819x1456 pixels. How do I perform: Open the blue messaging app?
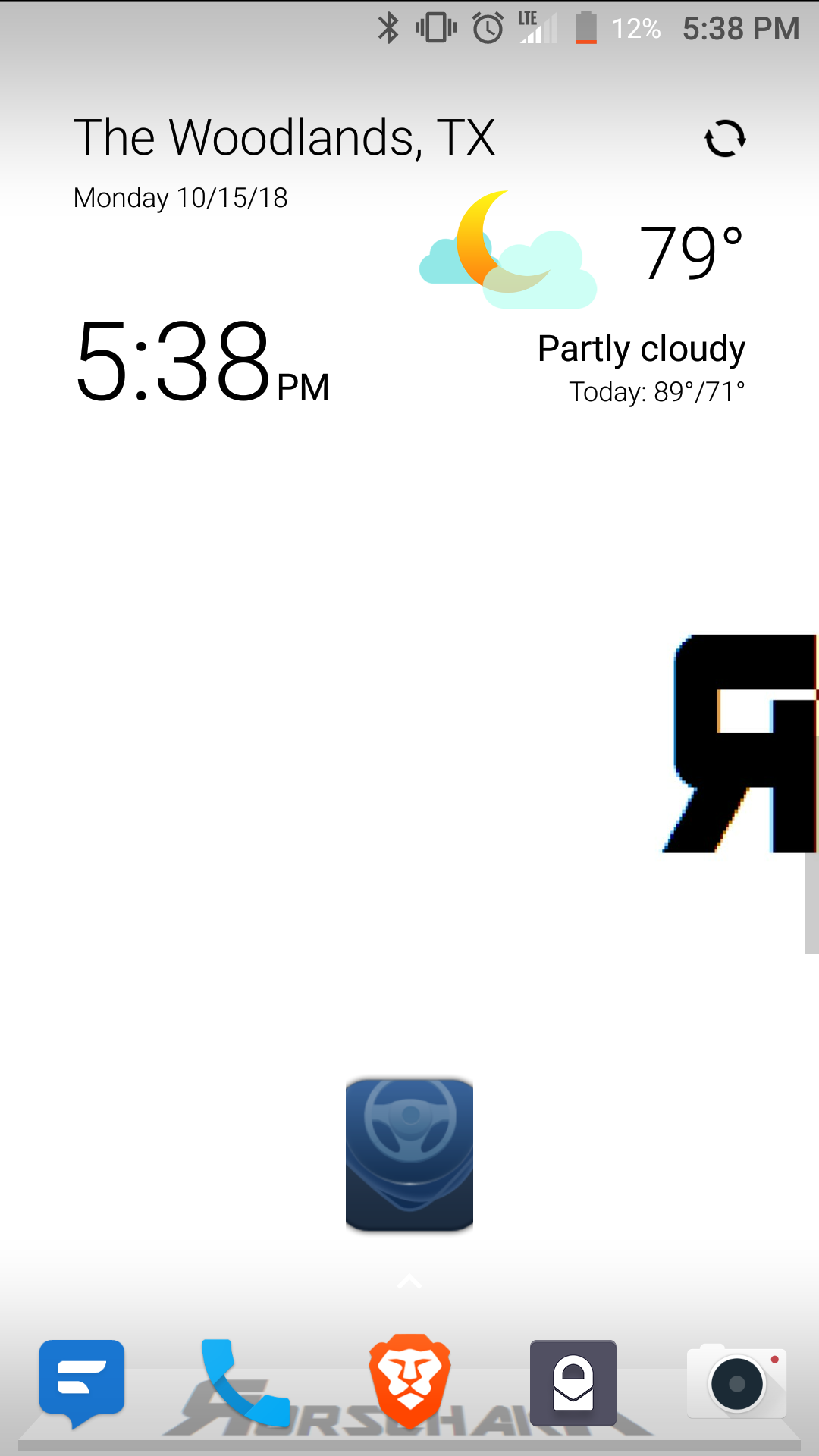click(82, 1382)
